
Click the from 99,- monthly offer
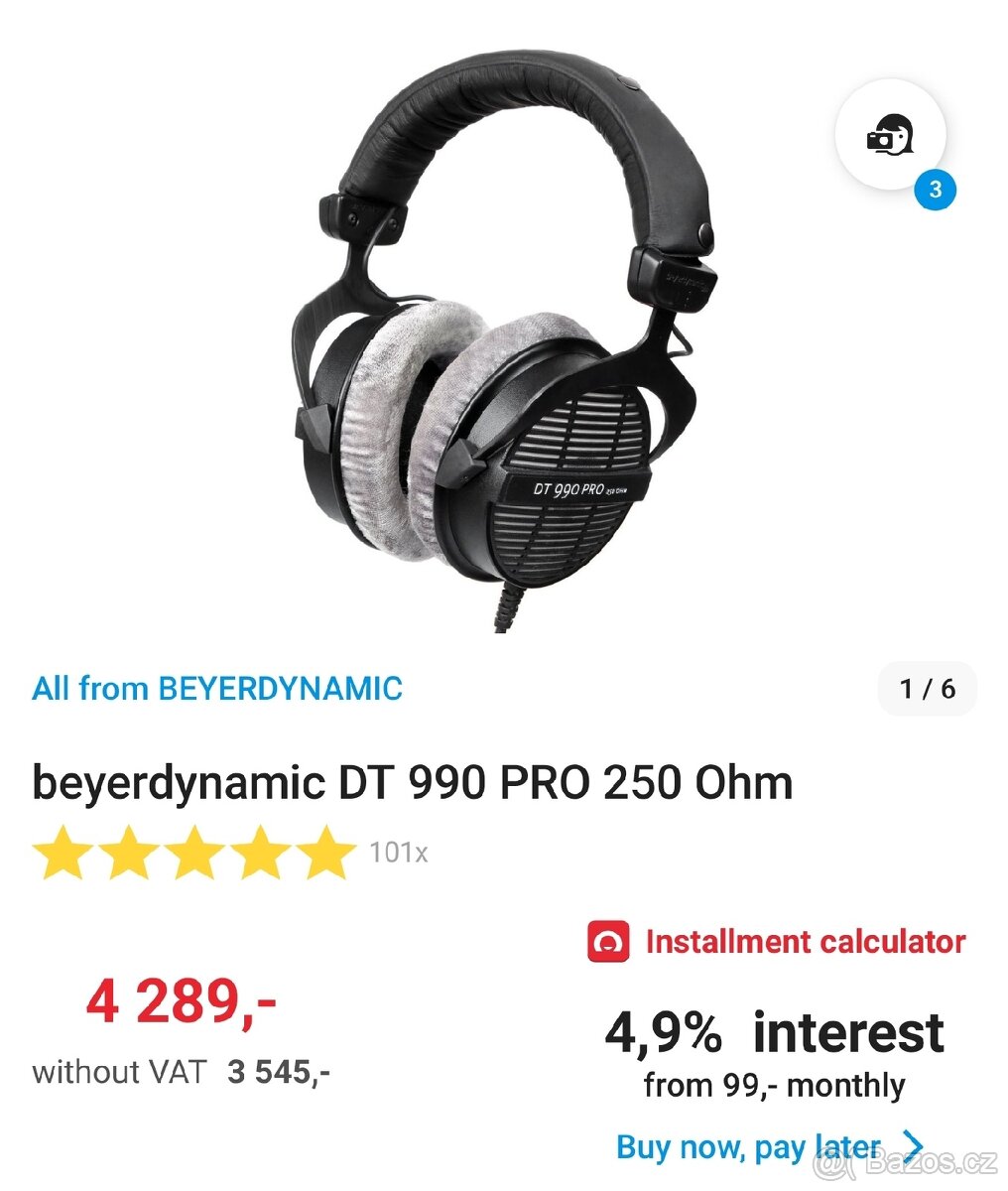[x=774, y=1086]
